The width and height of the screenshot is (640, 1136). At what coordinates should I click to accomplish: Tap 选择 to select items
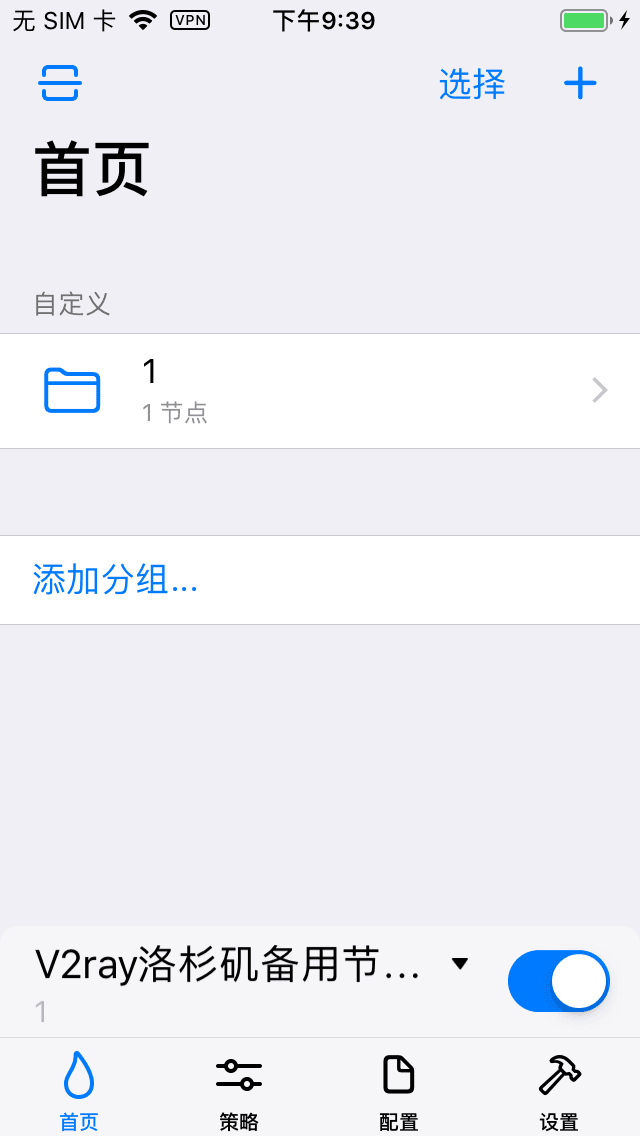click(x=472, y=84)
